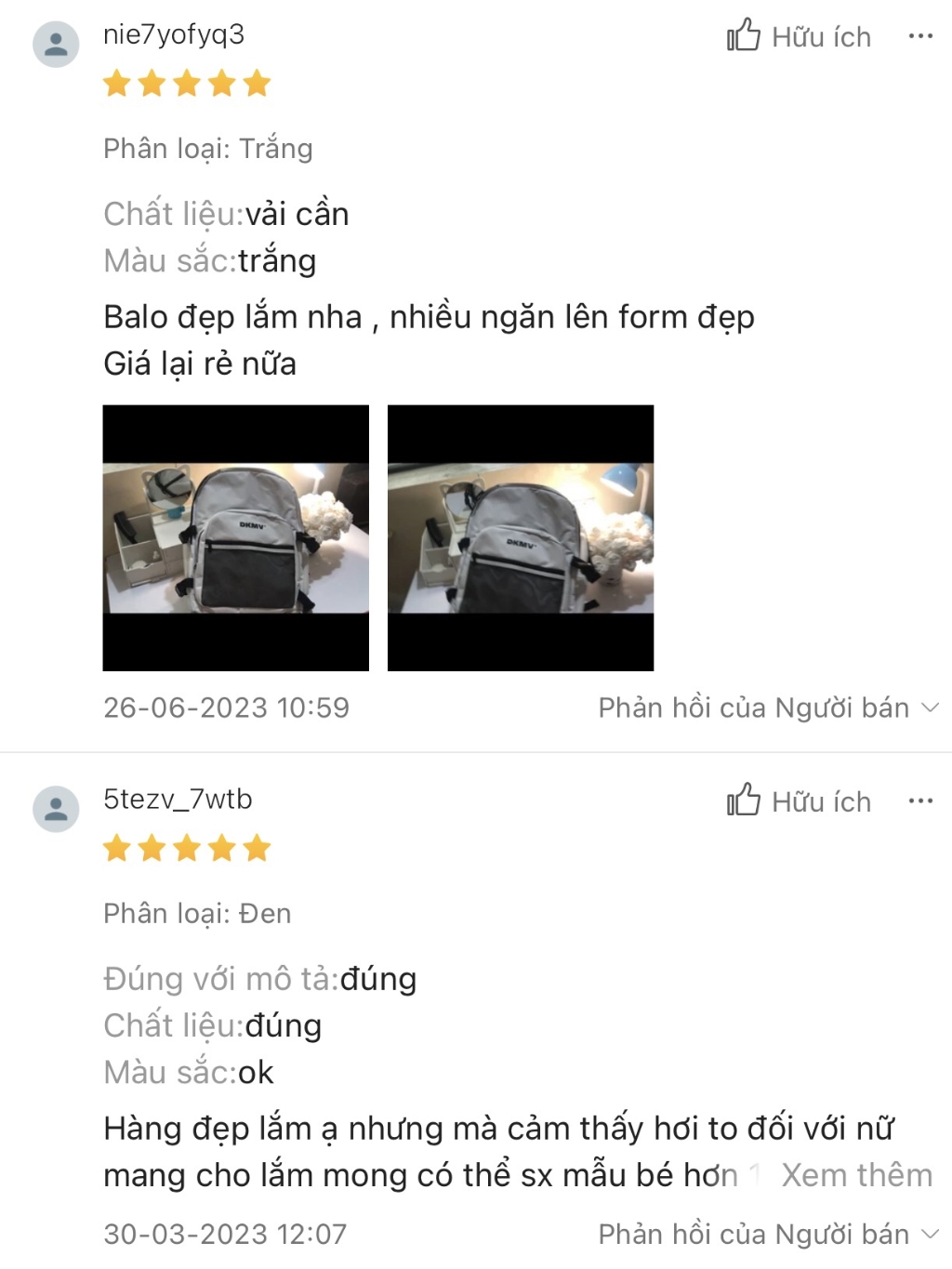Viewport: 952px width, 1269px height.
Task: Open nie7yofyq3's profile avatar
Action: pyautogui.click(x=56, y=44)
